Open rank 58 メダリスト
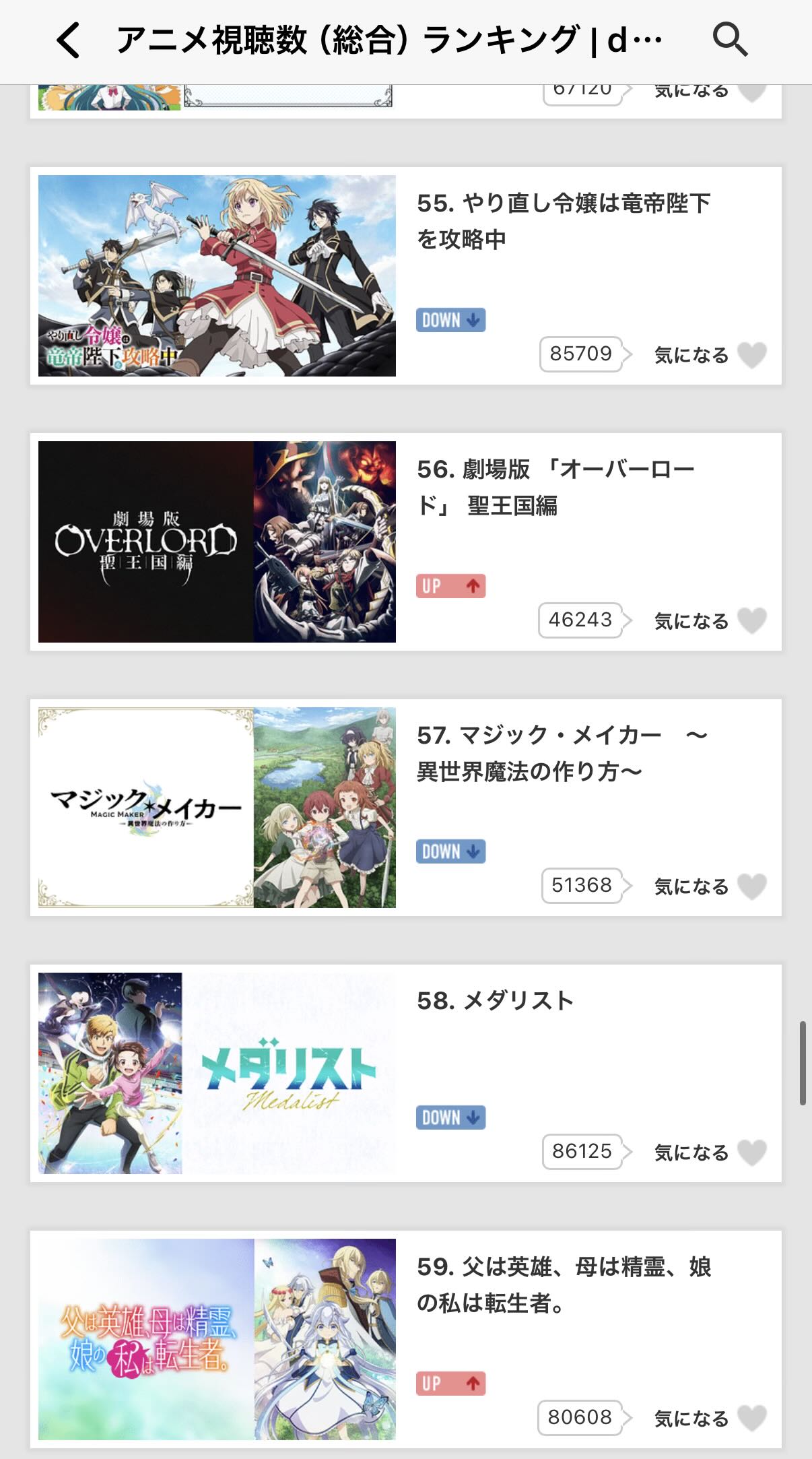This screenshot has width=812, height=1459. click(x=496, y=1001)
